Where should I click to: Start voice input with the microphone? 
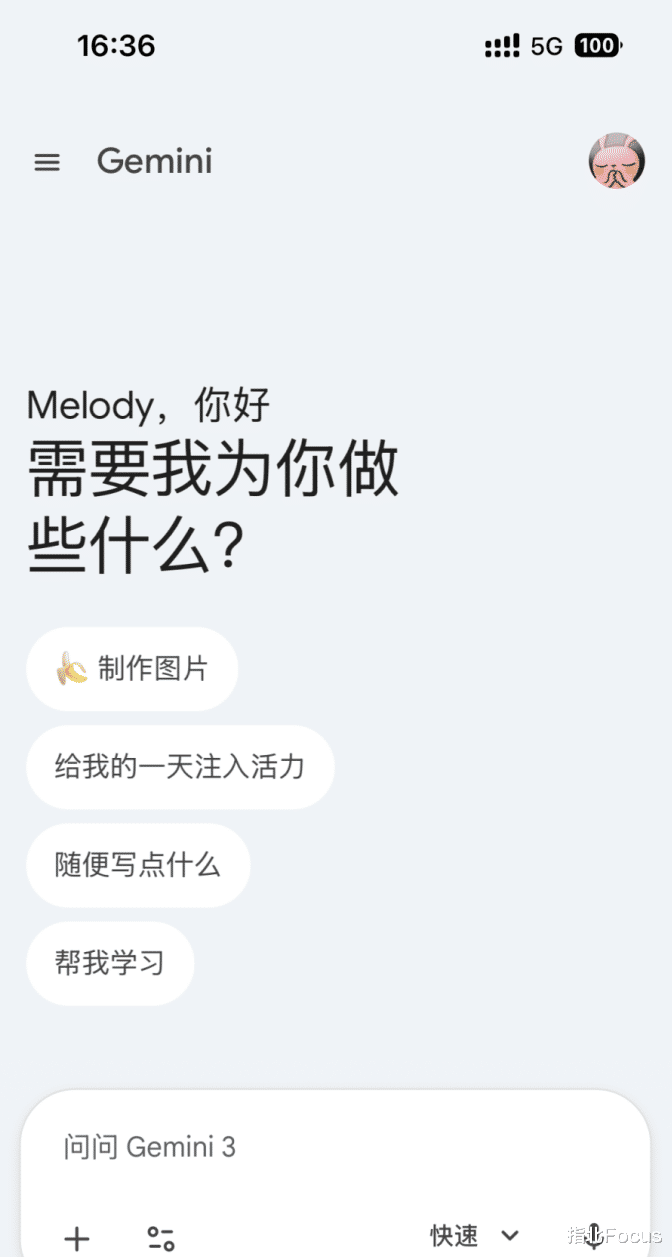(594, 1236)
